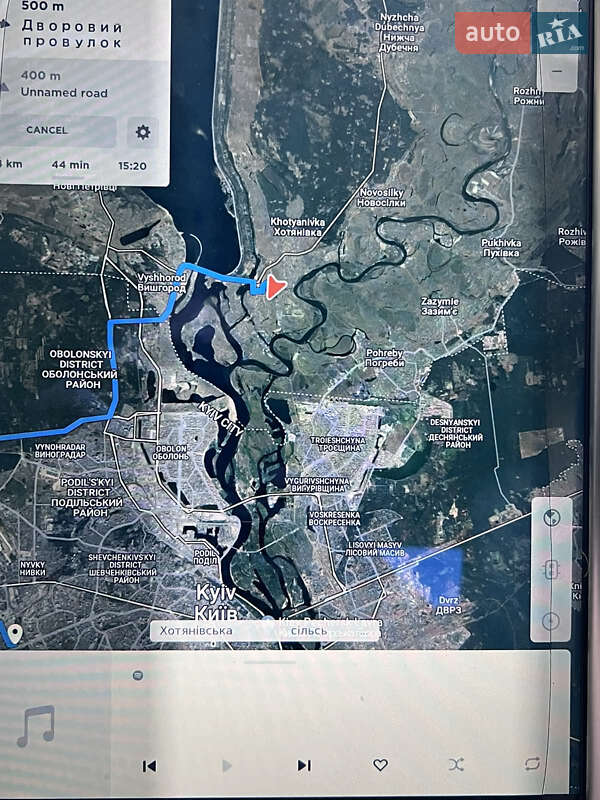Image resolution: width=600 pixels, height=800 pixels.
Task: Open navigation settings gear
Action: click(143, 131)
